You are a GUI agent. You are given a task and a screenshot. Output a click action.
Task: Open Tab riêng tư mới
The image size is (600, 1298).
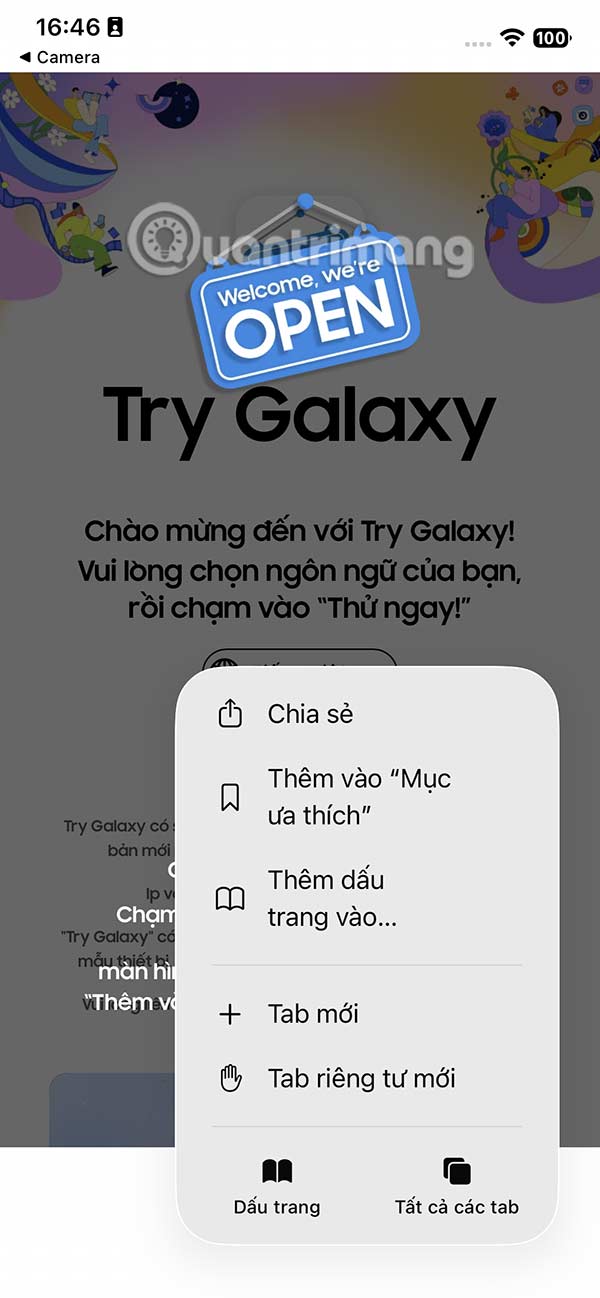click(x=360, y=1078)
